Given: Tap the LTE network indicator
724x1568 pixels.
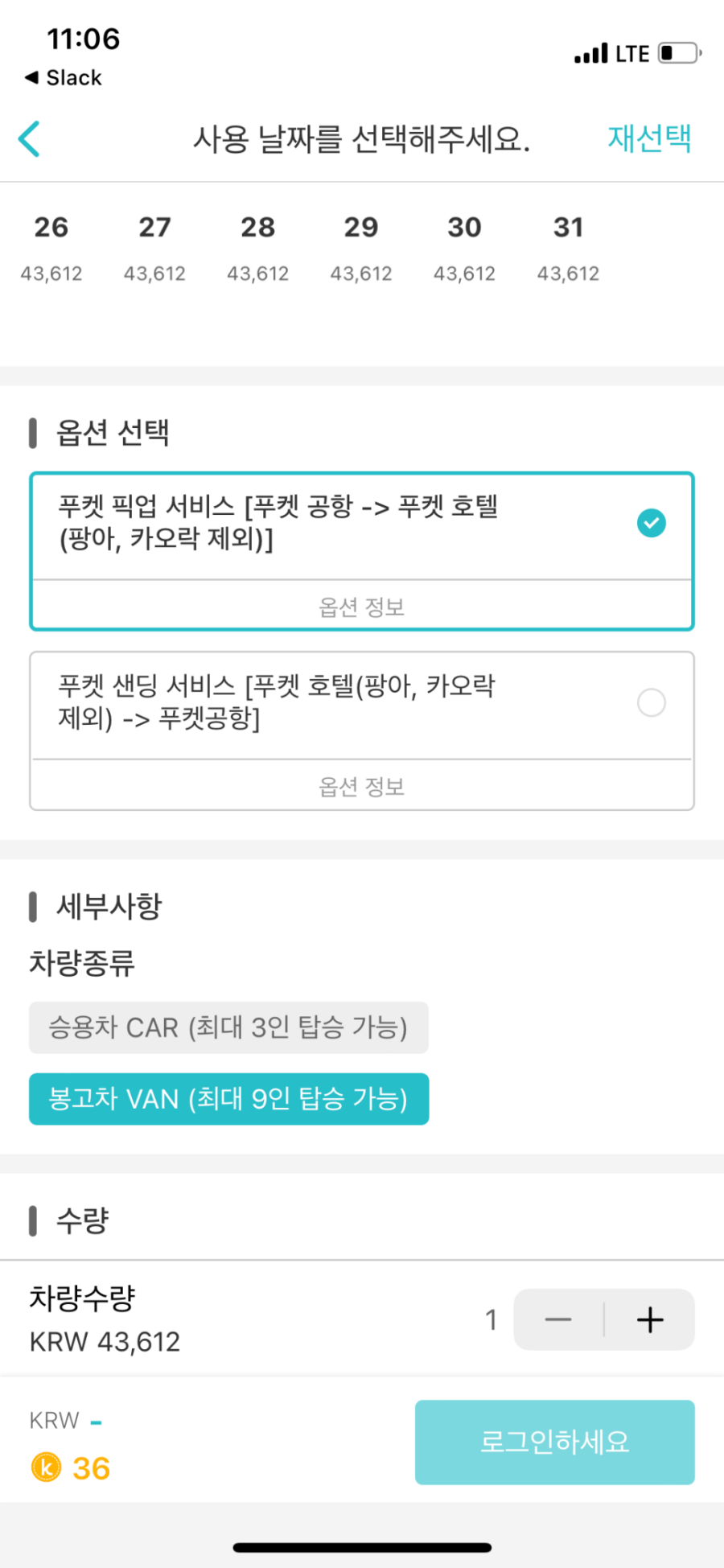Looking at the screenshot, I should point(635,52).
